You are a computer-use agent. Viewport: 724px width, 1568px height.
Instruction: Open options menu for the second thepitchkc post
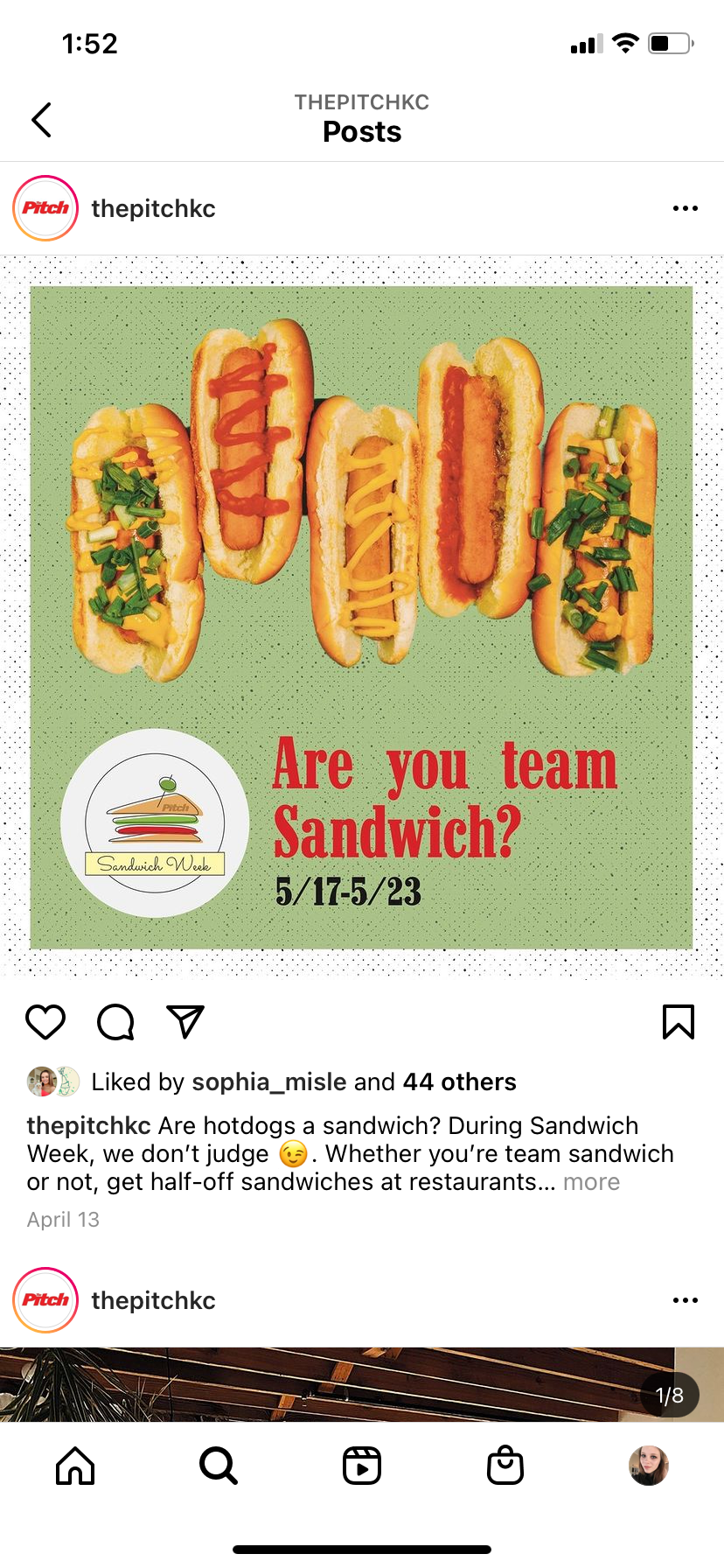[x=685, y=1300]
